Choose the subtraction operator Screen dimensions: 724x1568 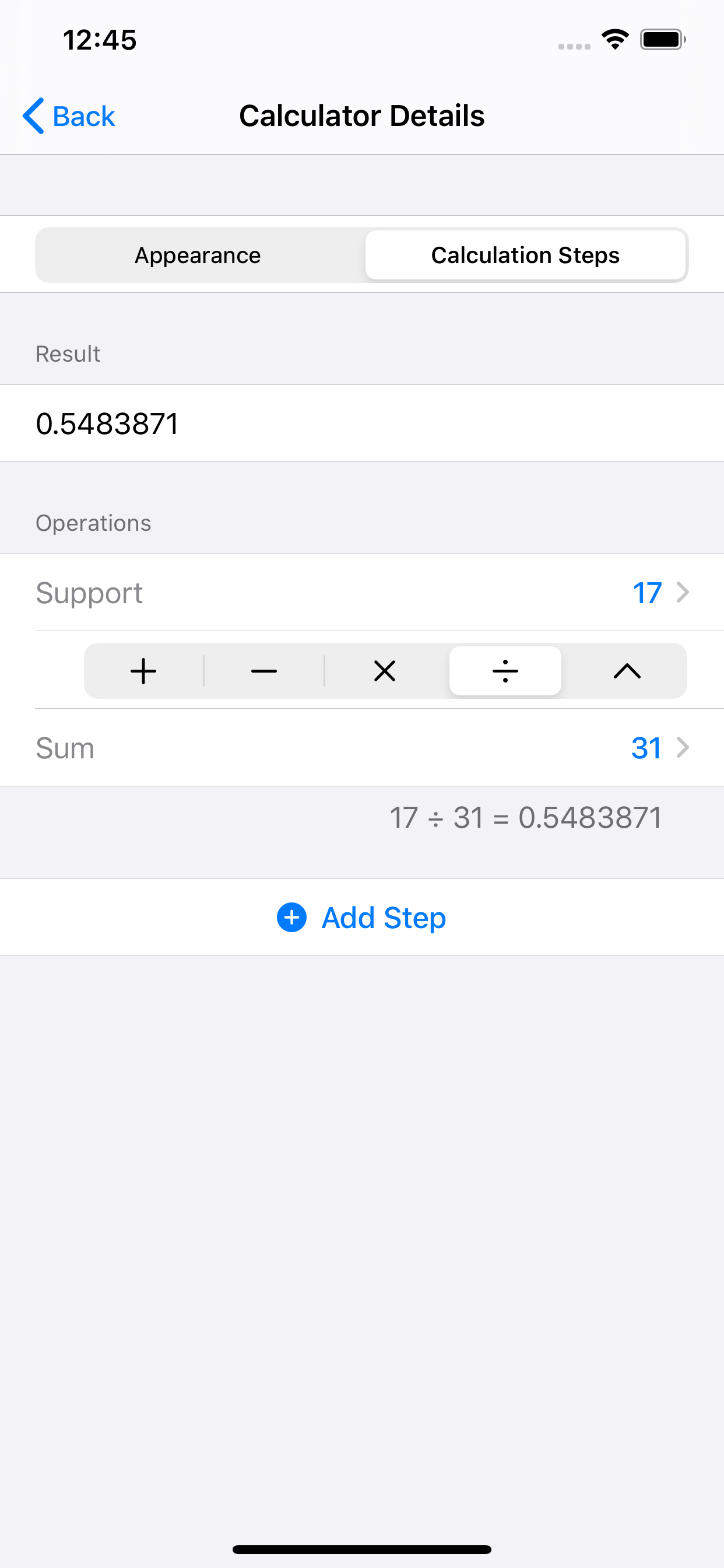click(x=264, y=671)
